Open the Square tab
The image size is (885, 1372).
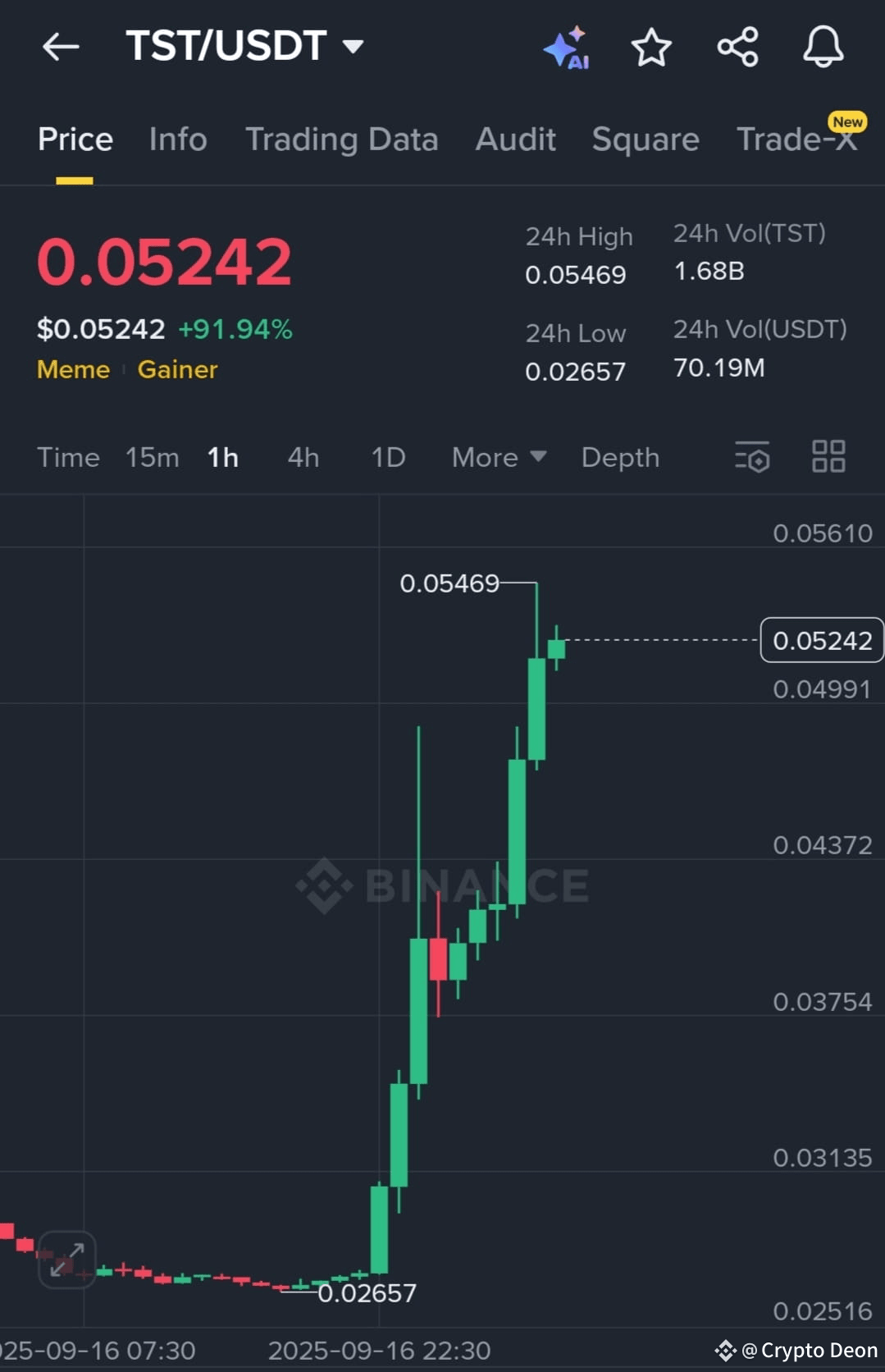point(646,139)
